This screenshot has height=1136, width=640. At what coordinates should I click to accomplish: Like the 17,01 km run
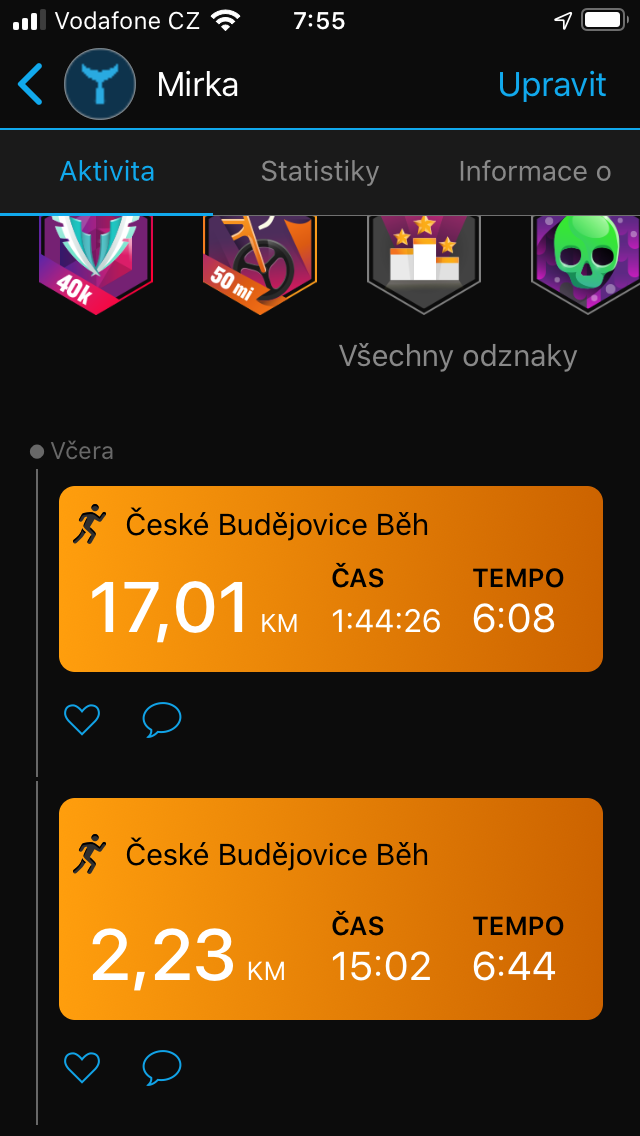(82, 719)
